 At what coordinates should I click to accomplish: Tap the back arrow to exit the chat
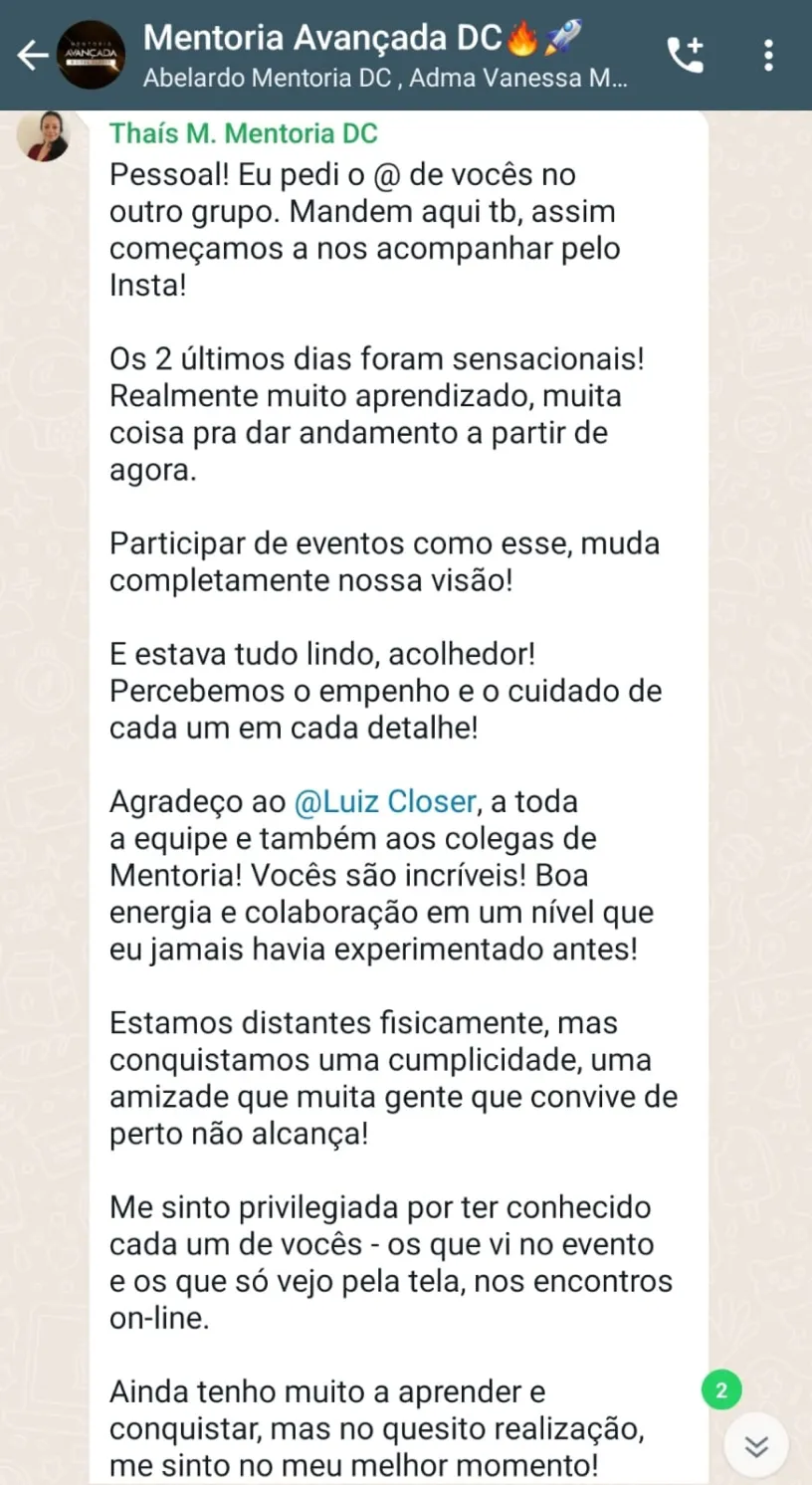click(32, 56)
